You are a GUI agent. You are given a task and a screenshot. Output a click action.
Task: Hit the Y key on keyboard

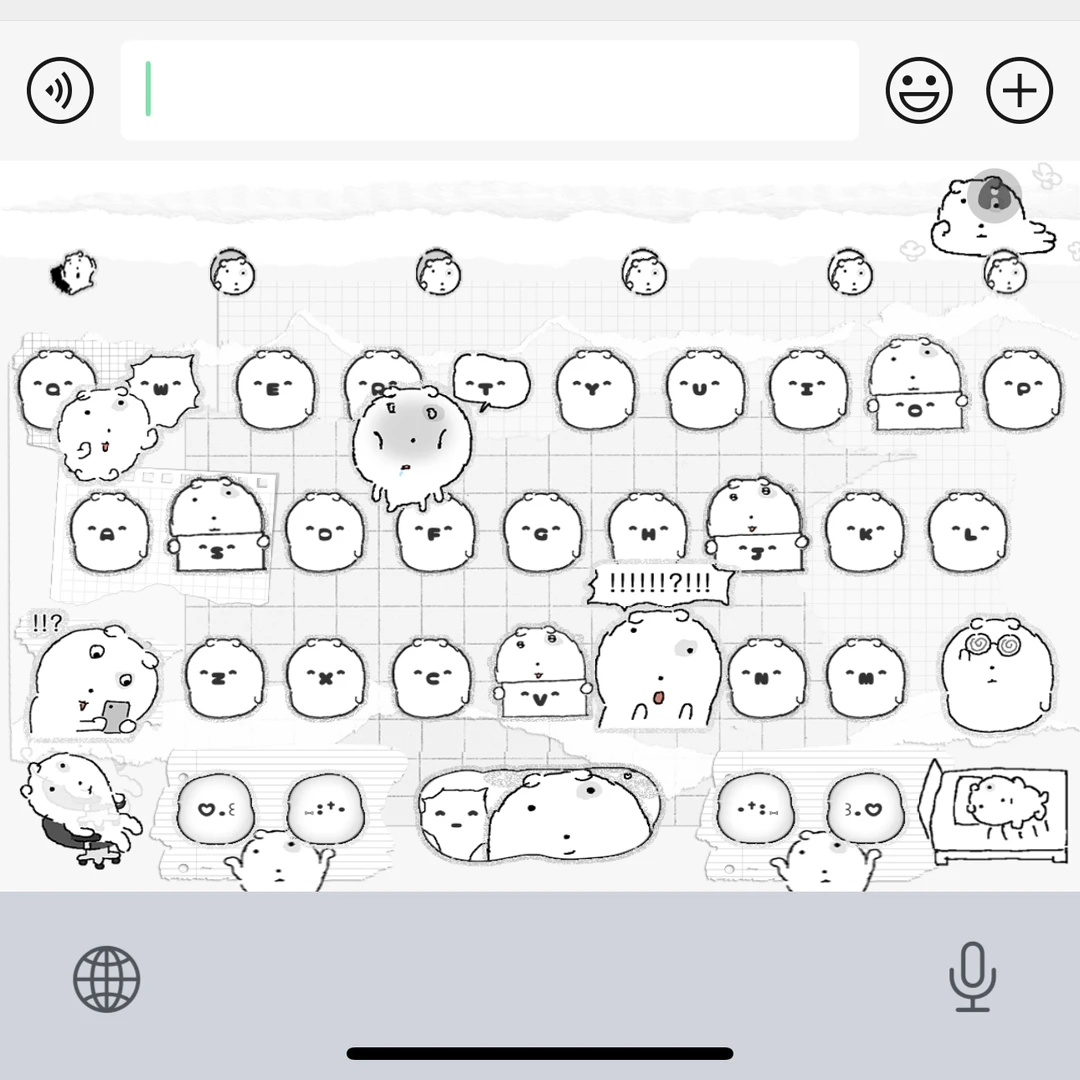point(595,390)
